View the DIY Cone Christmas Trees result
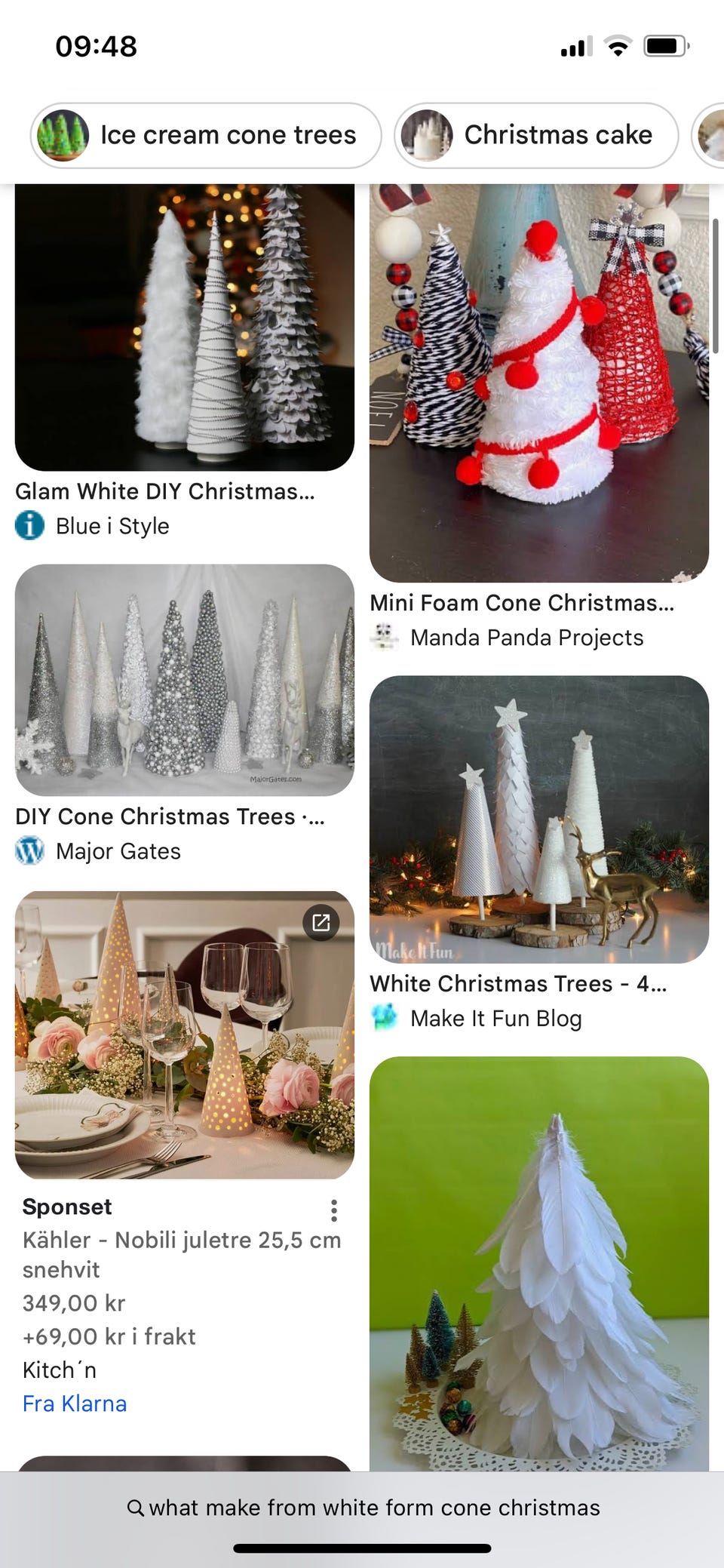The width and height of the screenshot is (724, 1568). (x=184, y=680)
